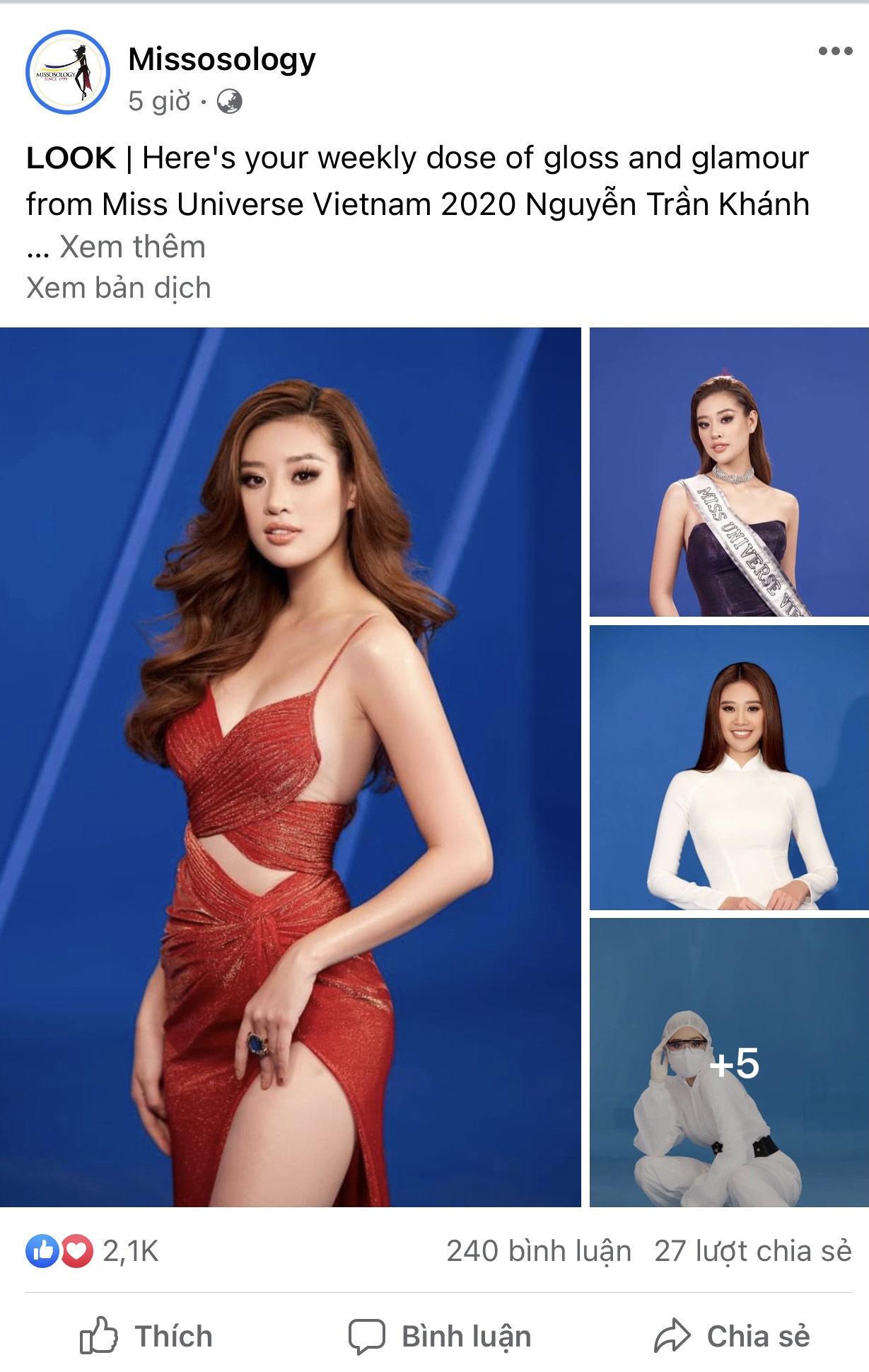The height and width of the screenshot is (1372, 869).
Task: View the 2,1K reactions list
Action: point(92,1251)
